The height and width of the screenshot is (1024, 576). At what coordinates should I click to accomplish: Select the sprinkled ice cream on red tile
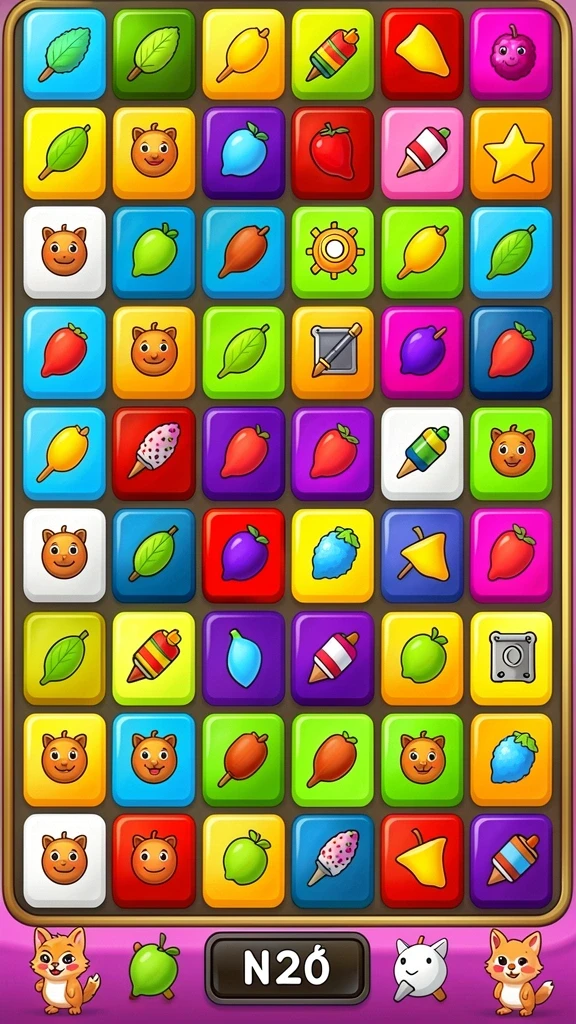pos(153,453)
